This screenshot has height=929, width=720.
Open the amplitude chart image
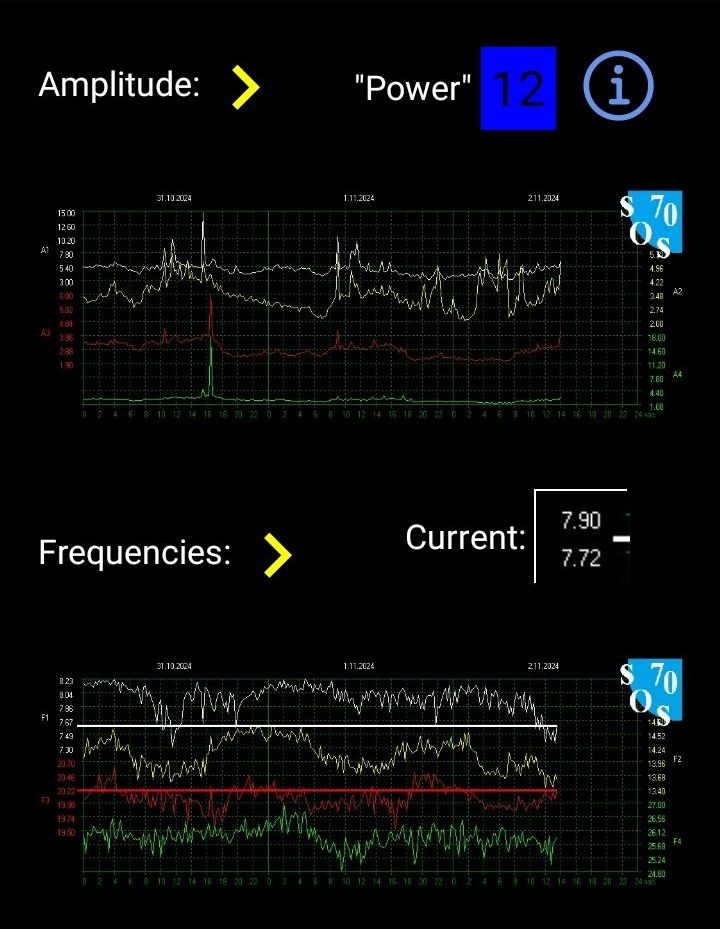click(x=360, y=310)
